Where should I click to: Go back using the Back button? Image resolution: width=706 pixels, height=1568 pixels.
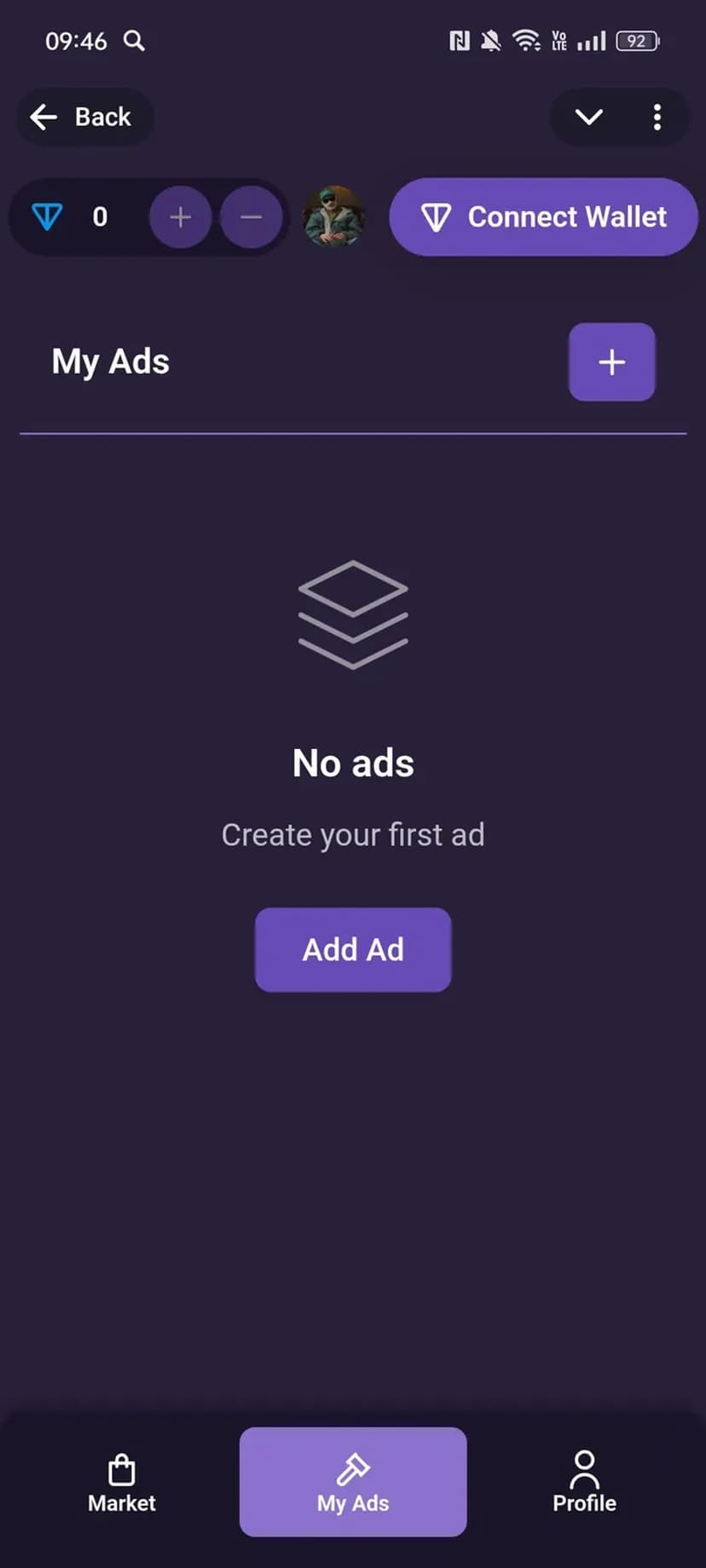coord(84,117)
